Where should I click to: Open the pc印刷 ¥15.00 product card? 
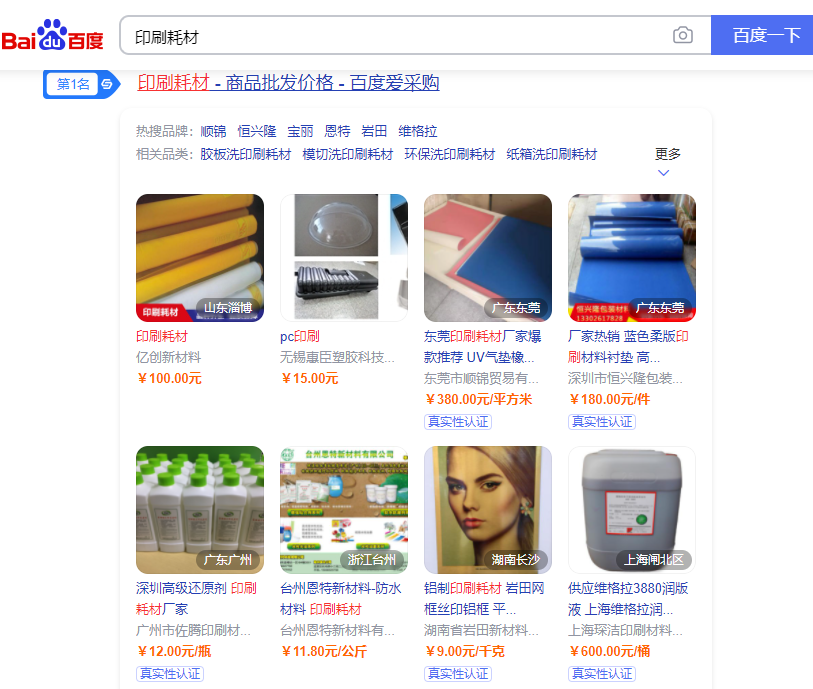click(344, 258)
